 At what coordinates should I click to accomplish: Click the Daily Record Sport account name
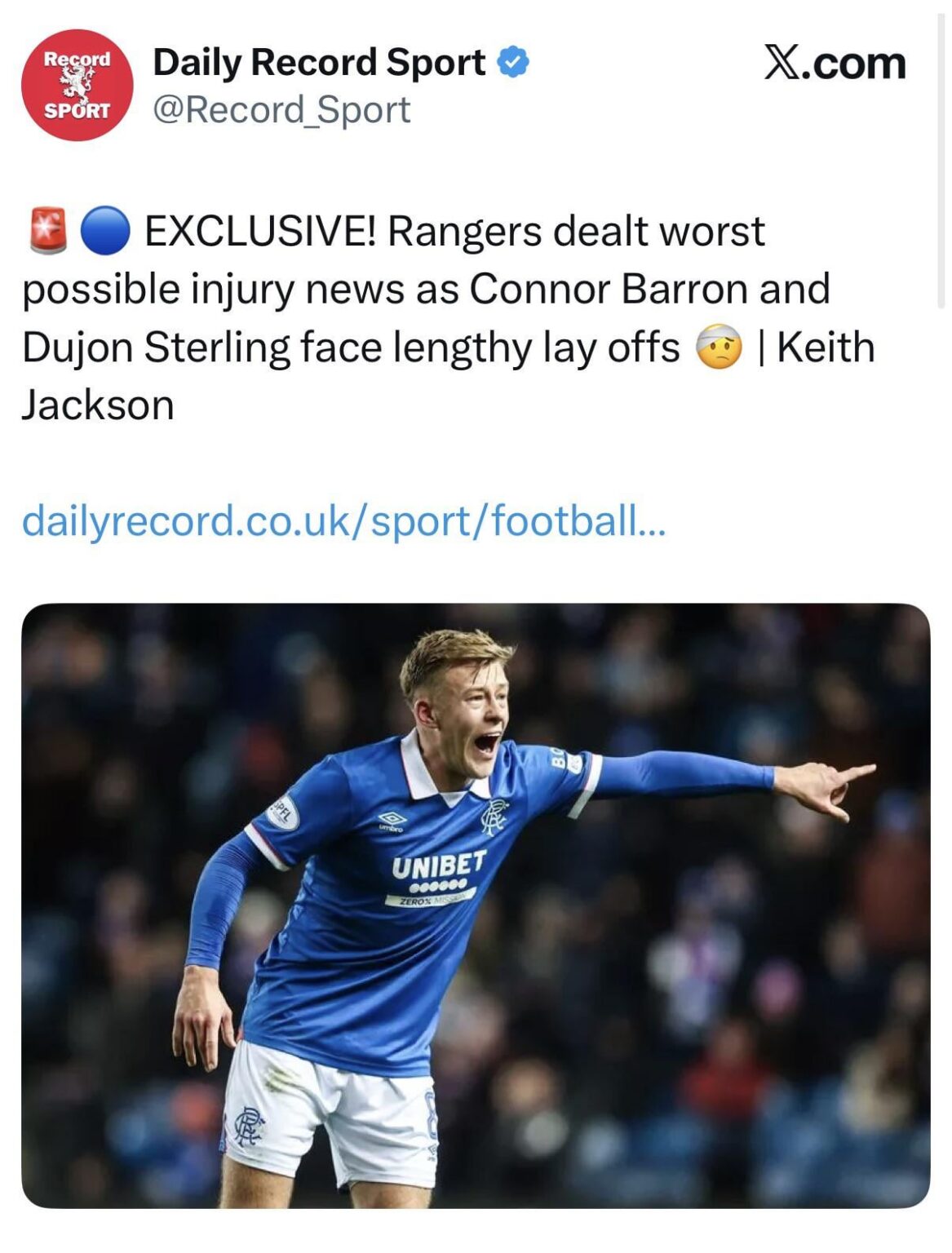pos(318,60)
